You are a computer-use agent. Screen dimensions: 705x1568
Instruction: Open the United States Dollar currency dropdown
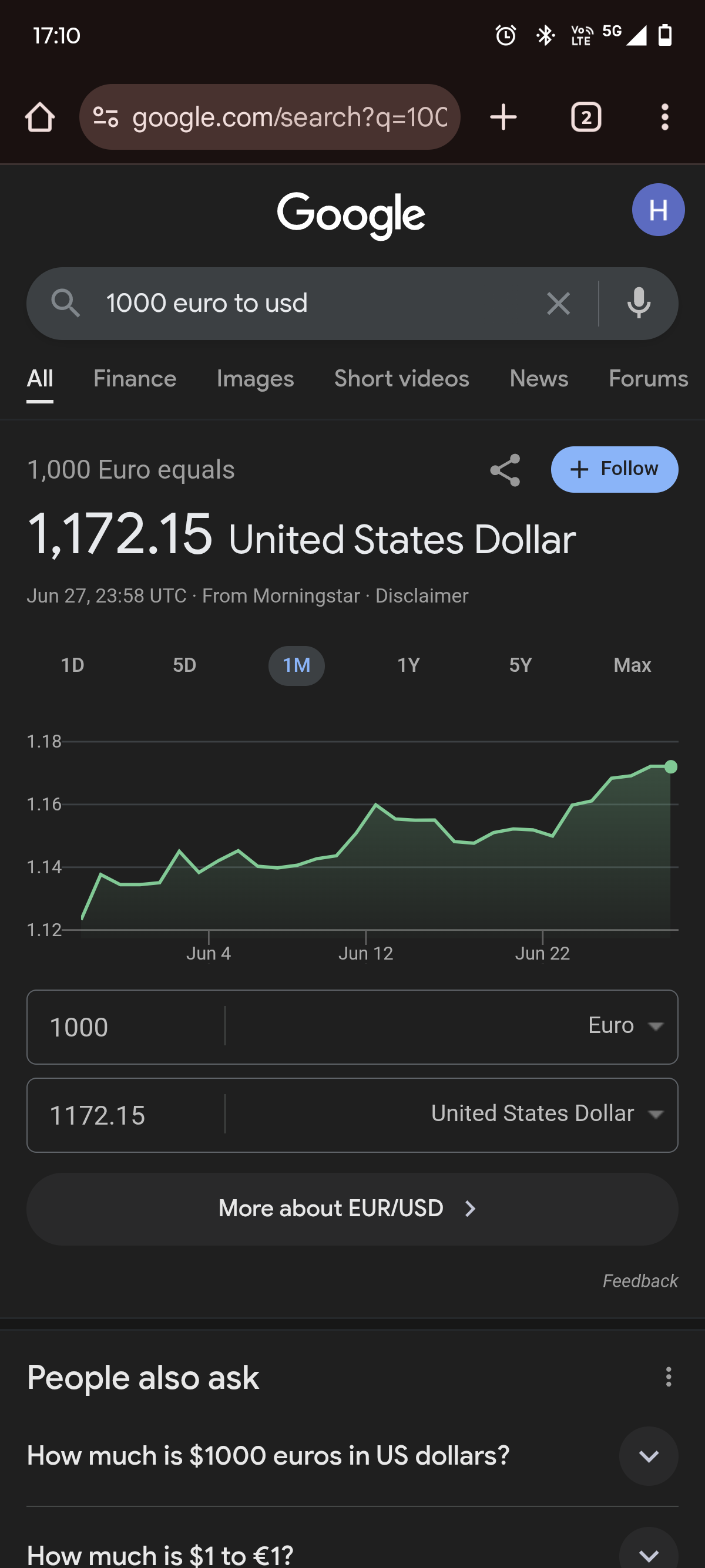(547, 1114)
